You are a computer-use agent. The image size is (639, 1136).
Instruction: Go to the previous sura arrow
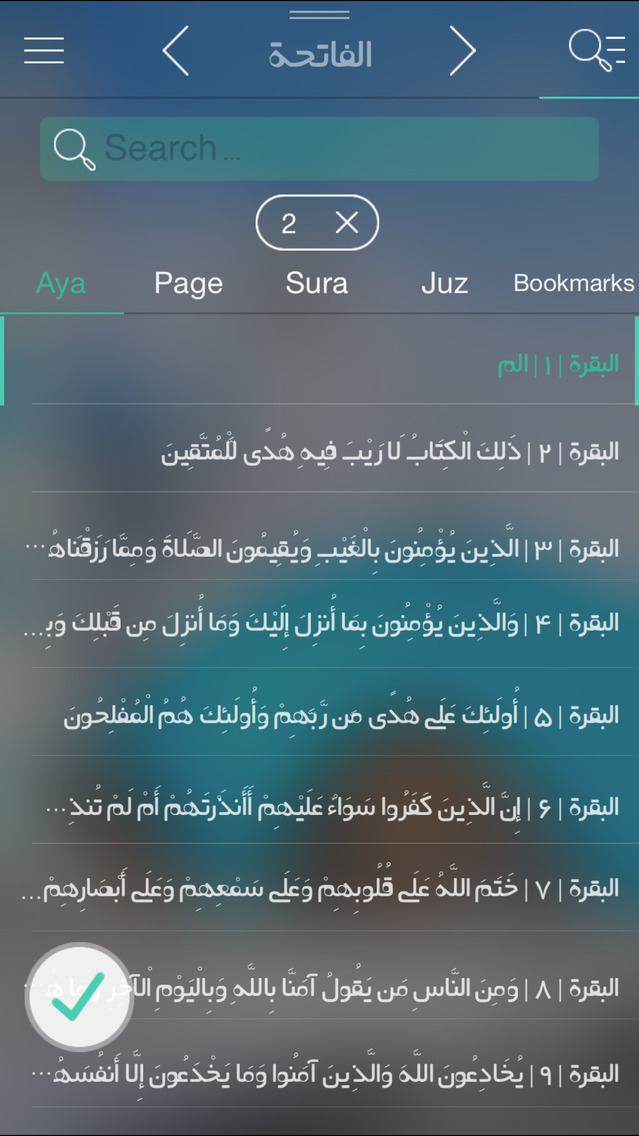pos(175,51)
